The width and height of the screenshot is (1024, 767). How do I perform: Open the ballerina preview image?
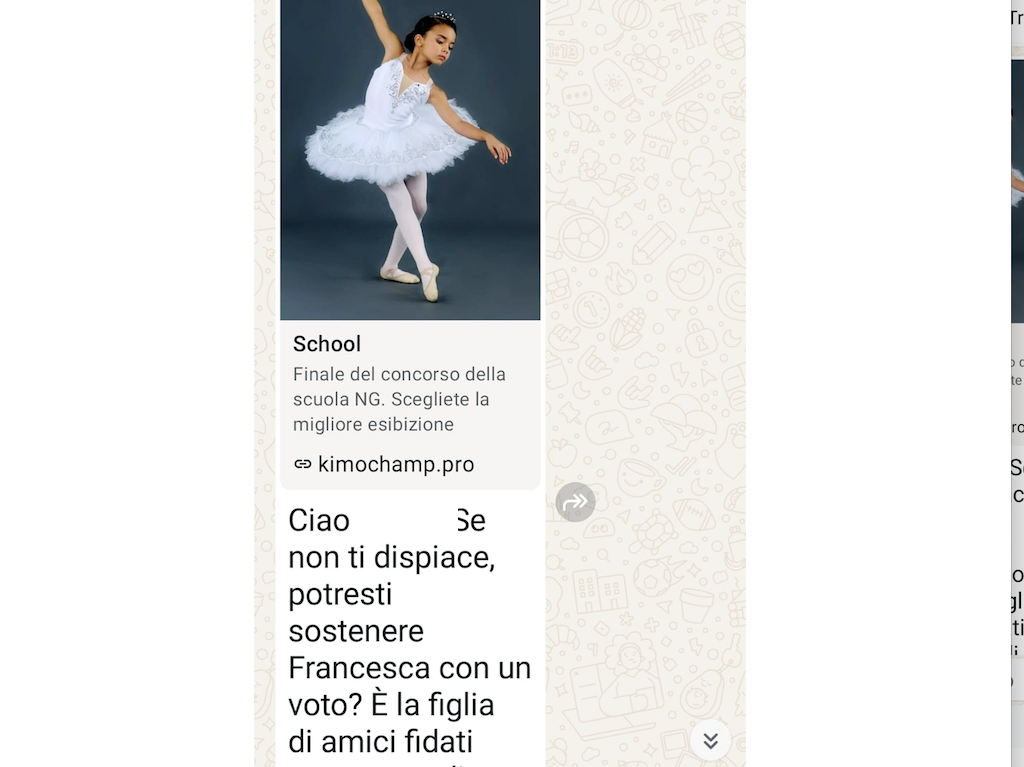[x=410, y=160]
